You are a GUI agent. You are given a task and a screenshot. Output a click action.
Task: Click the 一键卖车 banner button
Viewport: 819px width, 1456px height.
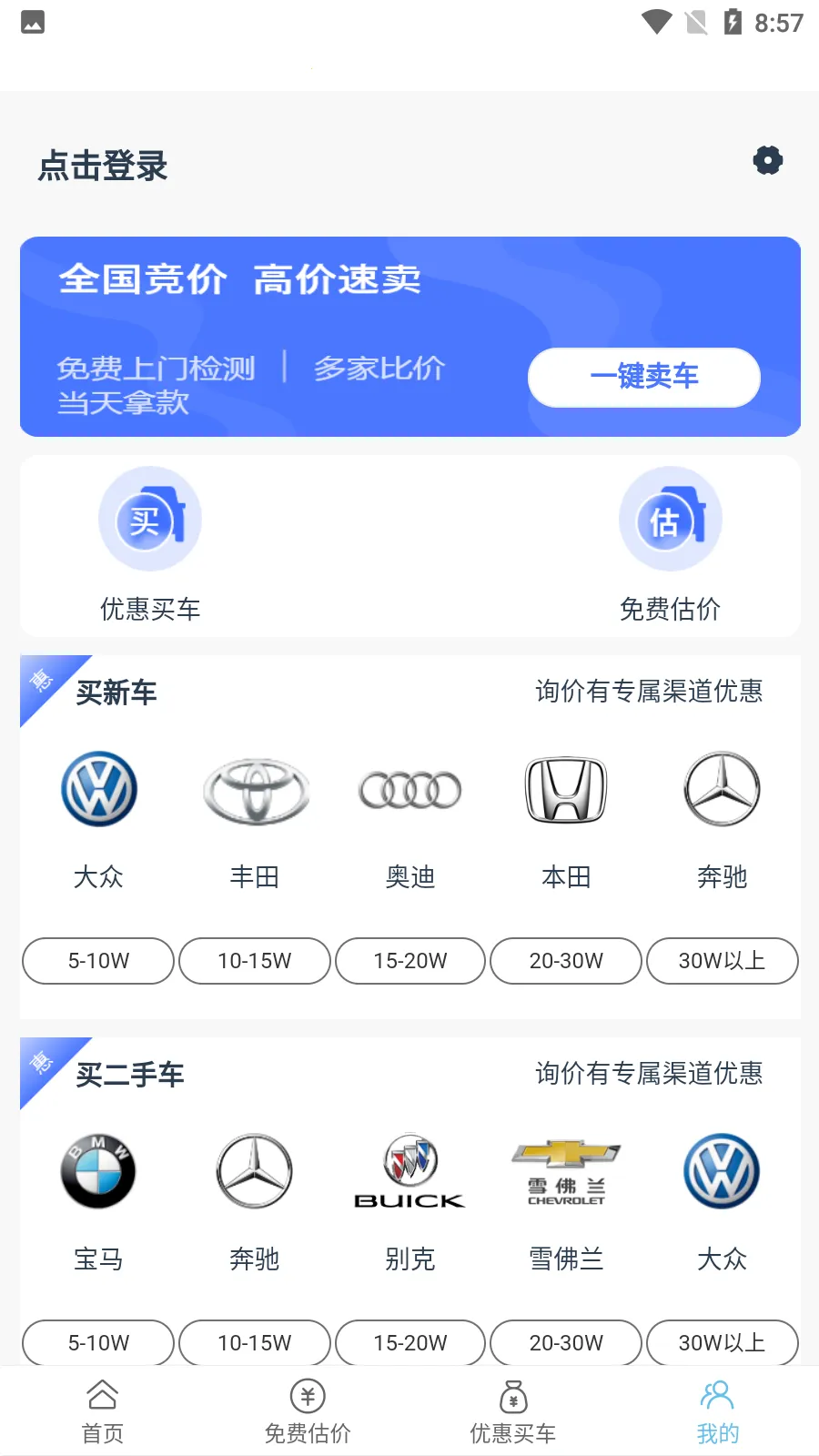pyautogui.click(x=643, y=377)
